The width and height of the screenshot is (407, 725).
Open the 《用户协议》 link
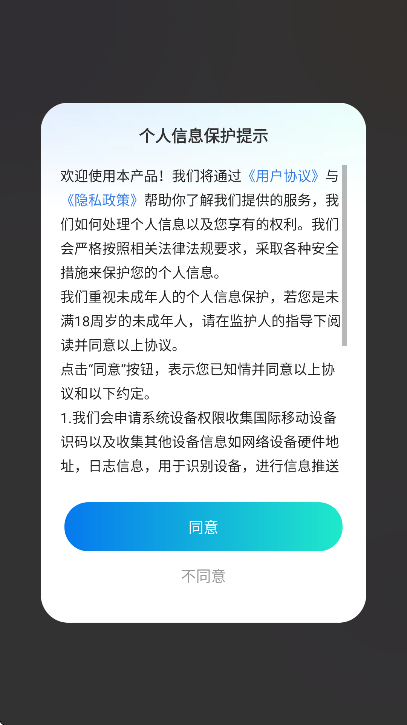click(283, 176)
